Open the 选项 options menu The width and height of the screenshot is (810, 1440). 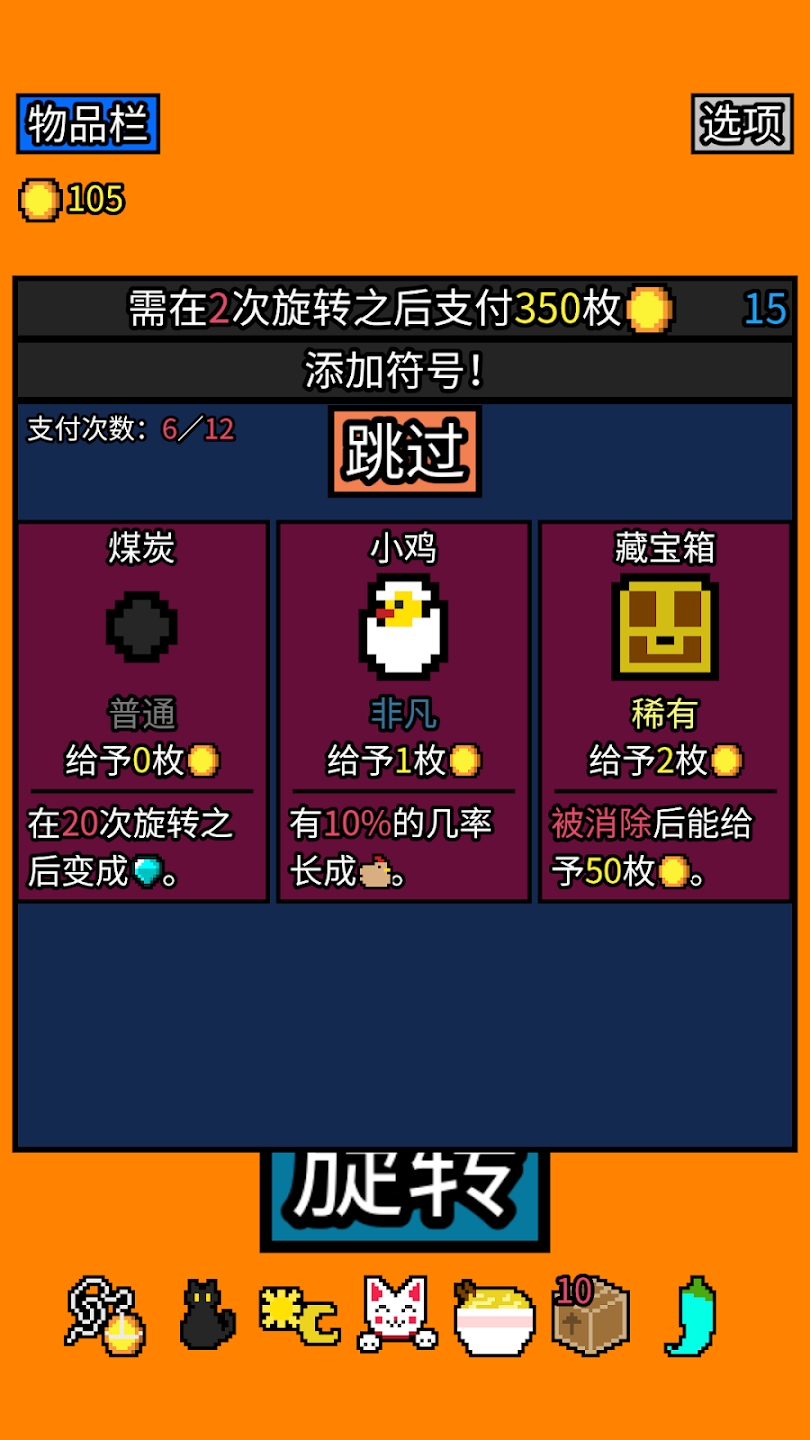click(x=741, y=124)
